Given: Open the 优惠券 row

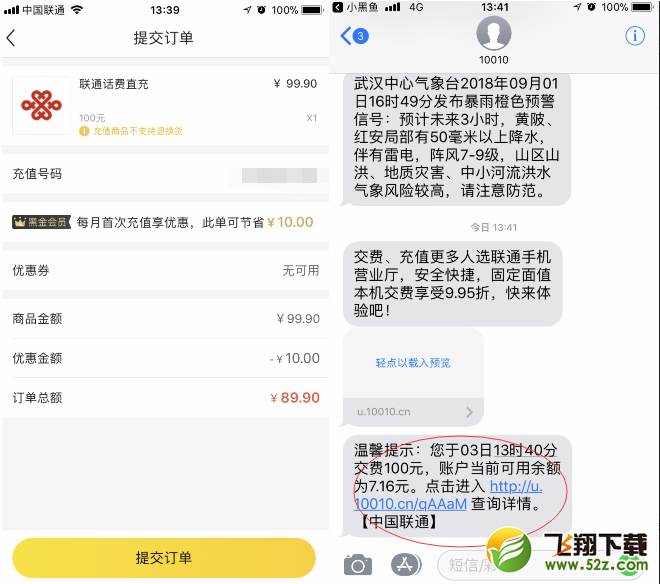Looking at the screenshot, I should click(x=165, y=271).
